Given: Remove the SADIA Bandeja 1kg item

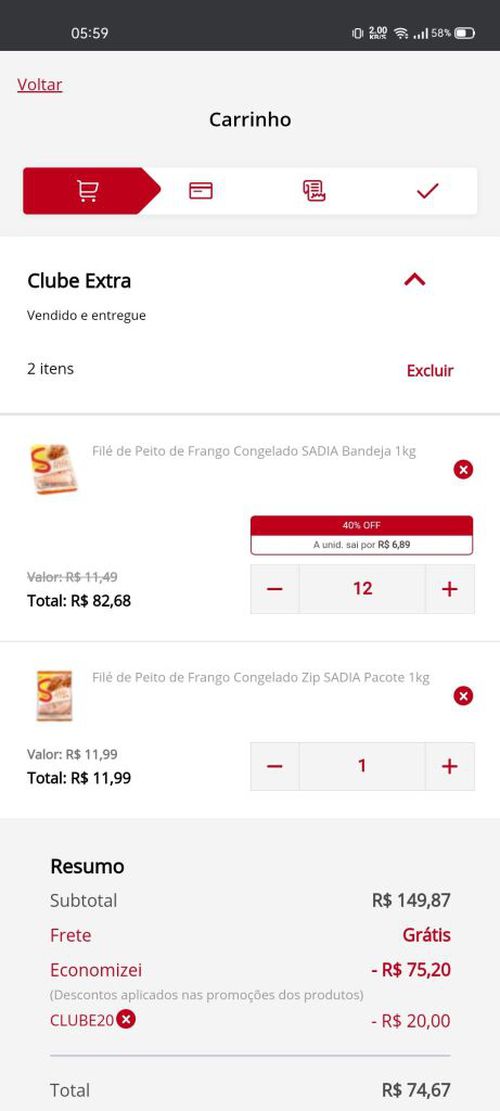Looking at the screenshot, I should tap(463, 470).
